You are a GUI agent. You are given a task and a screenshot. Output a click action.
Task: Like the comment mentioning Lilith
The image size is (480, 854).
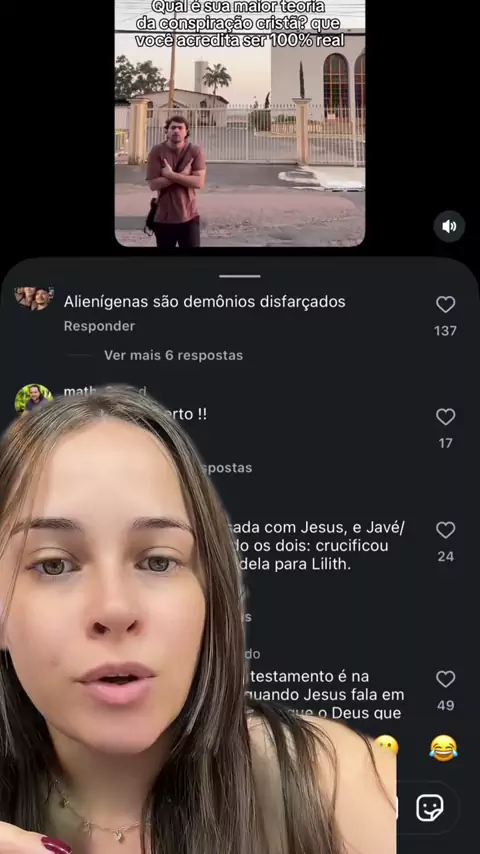point(446,530)
